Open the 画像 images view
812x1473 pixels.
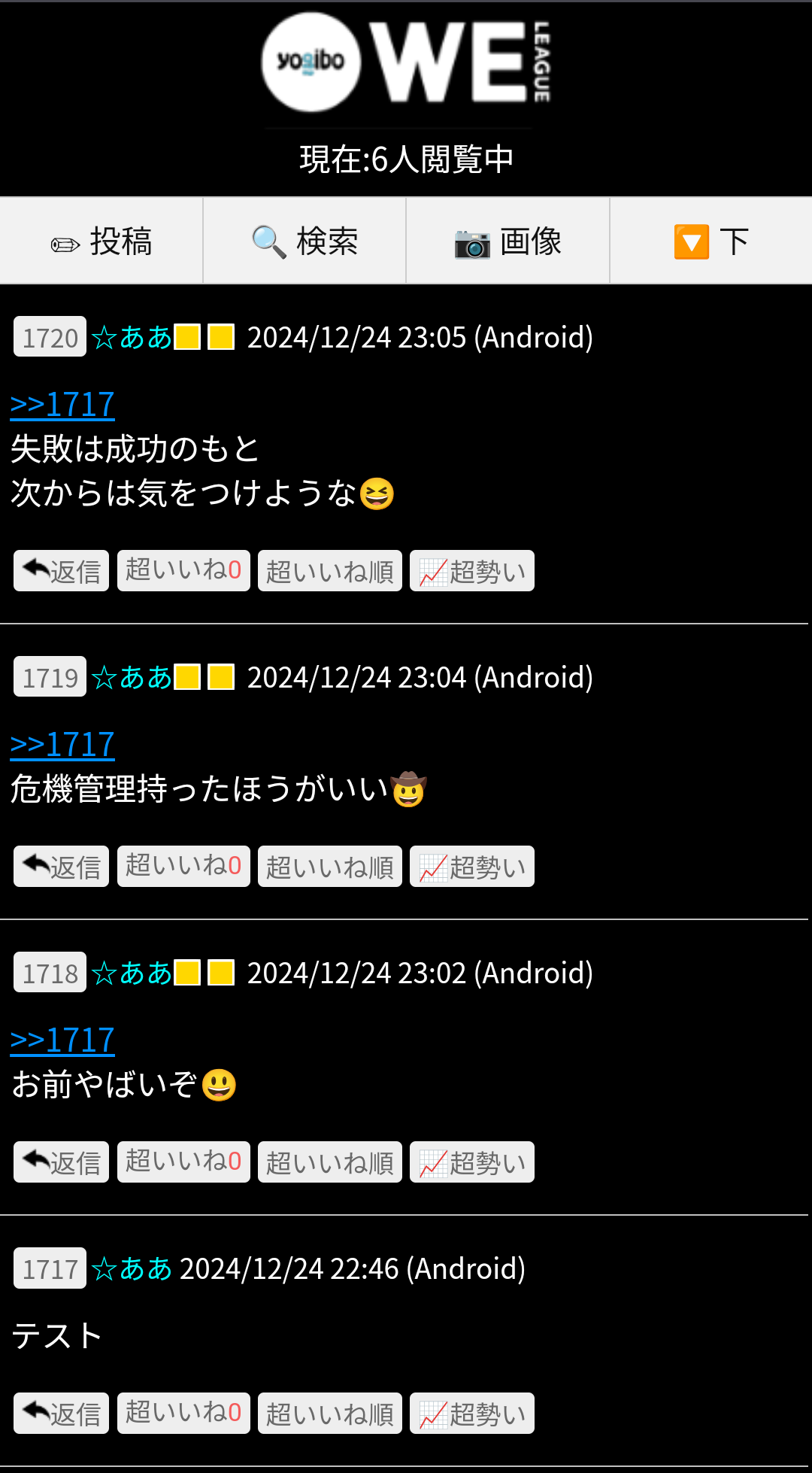(507, 241)
